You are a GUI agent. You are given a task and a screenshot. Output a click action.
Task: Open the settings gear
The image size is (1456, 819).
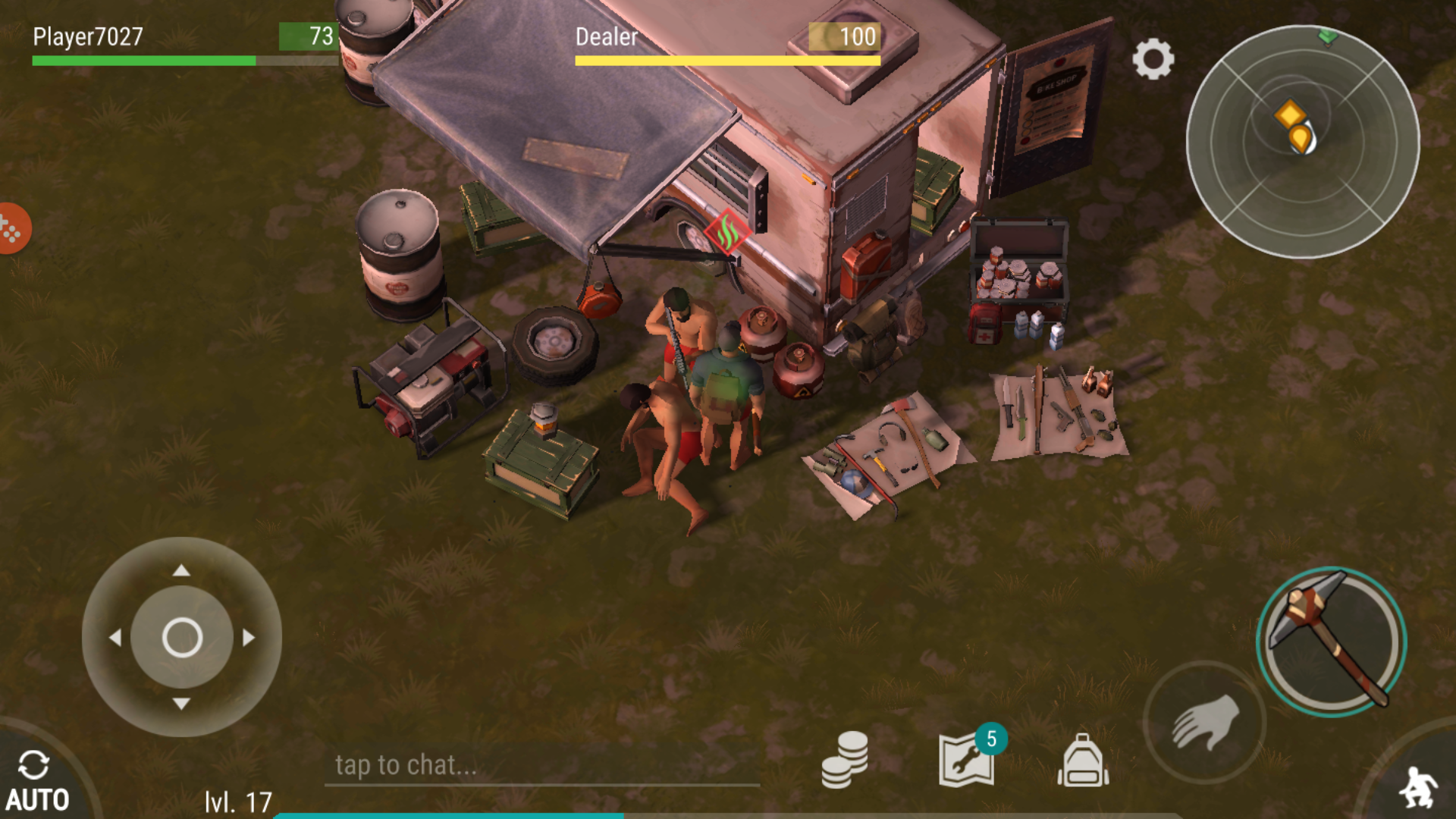tap(1153, 59)
